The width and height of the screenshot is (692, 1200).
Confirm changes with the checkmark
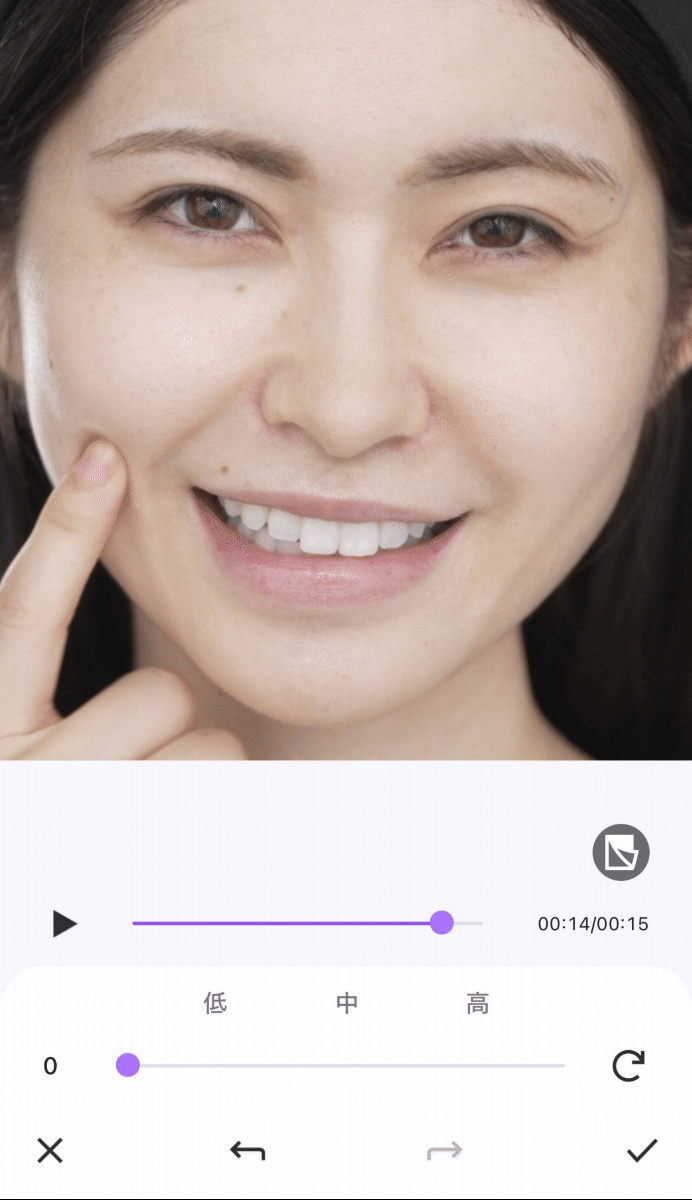click(x=642, y=1151)
